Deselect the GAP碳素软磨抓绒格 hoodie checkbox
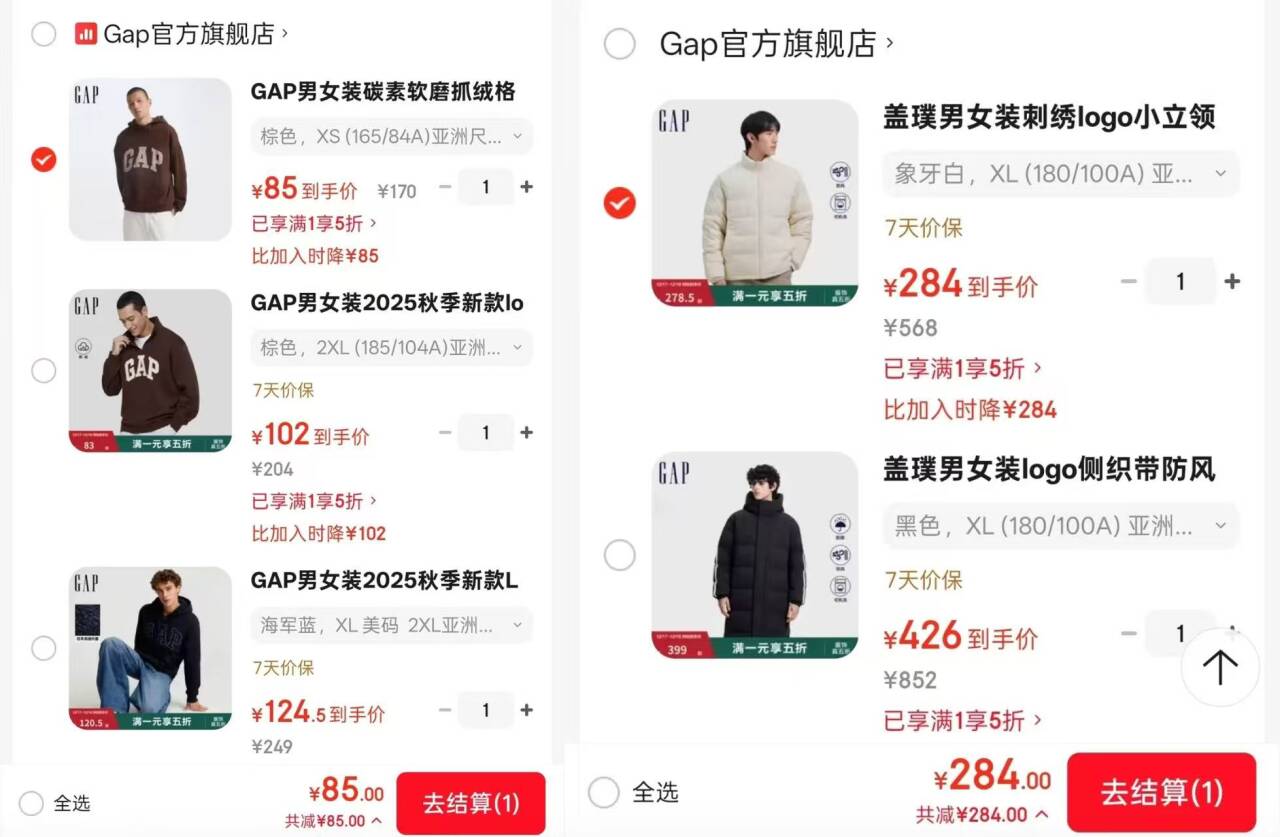This screenshot has width=1280, height=837. (44, 159)
